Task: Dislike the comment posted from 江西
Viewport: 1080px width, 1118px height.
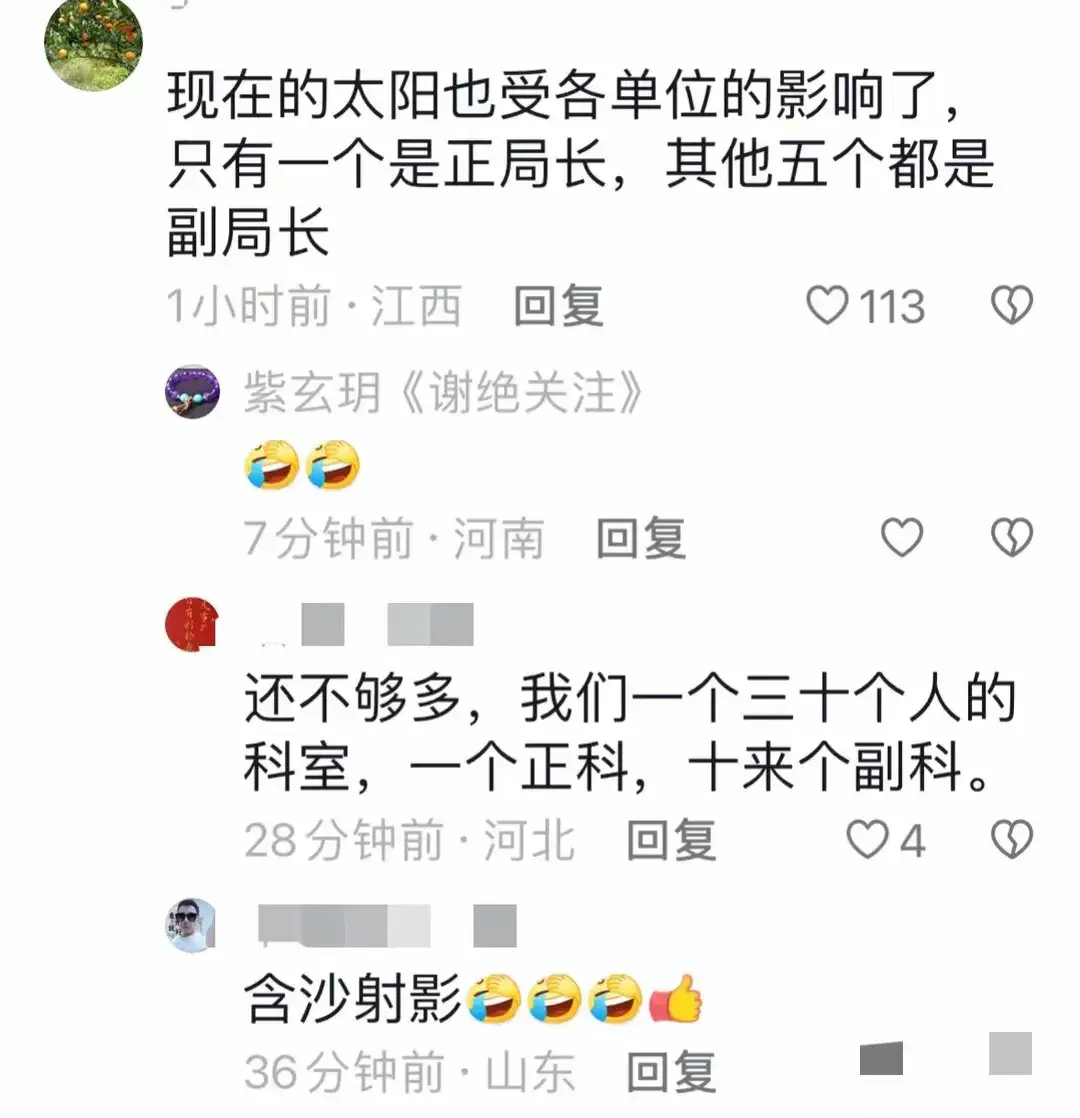Action: coord(1011,305)
